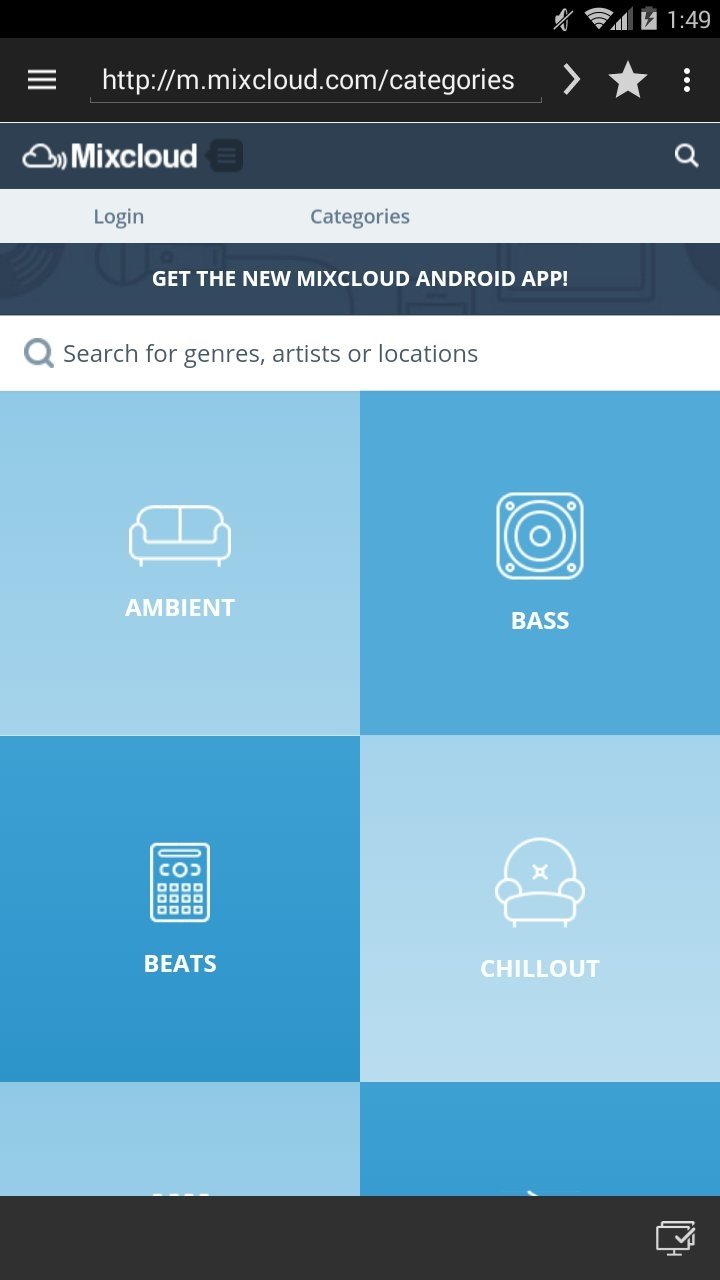Open the Get Mixcloud Android app banner
This screenshot has width=720, height=1280.
pos(360,278)
